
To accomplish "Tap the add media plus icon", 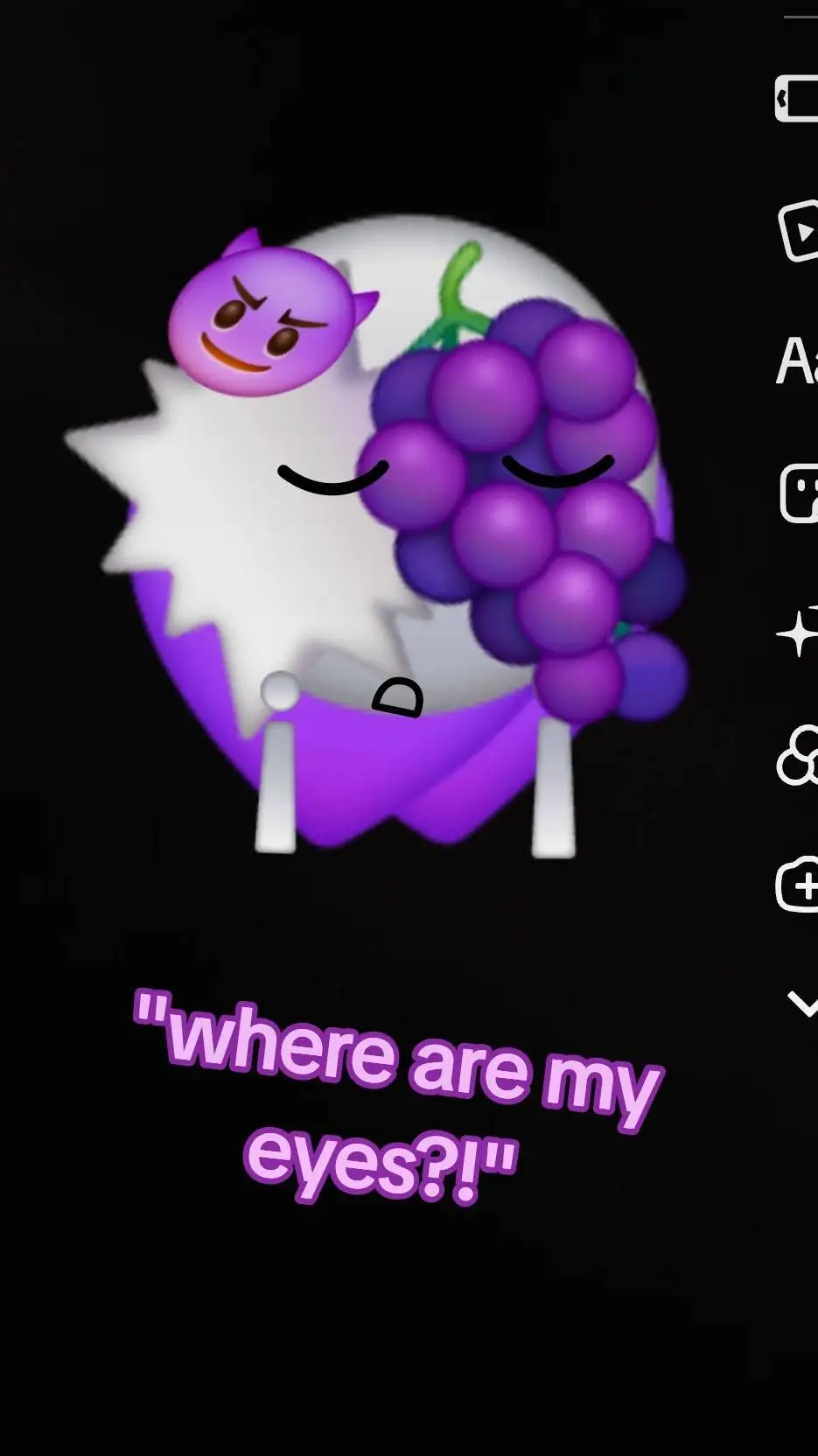I will pos(798,885).
